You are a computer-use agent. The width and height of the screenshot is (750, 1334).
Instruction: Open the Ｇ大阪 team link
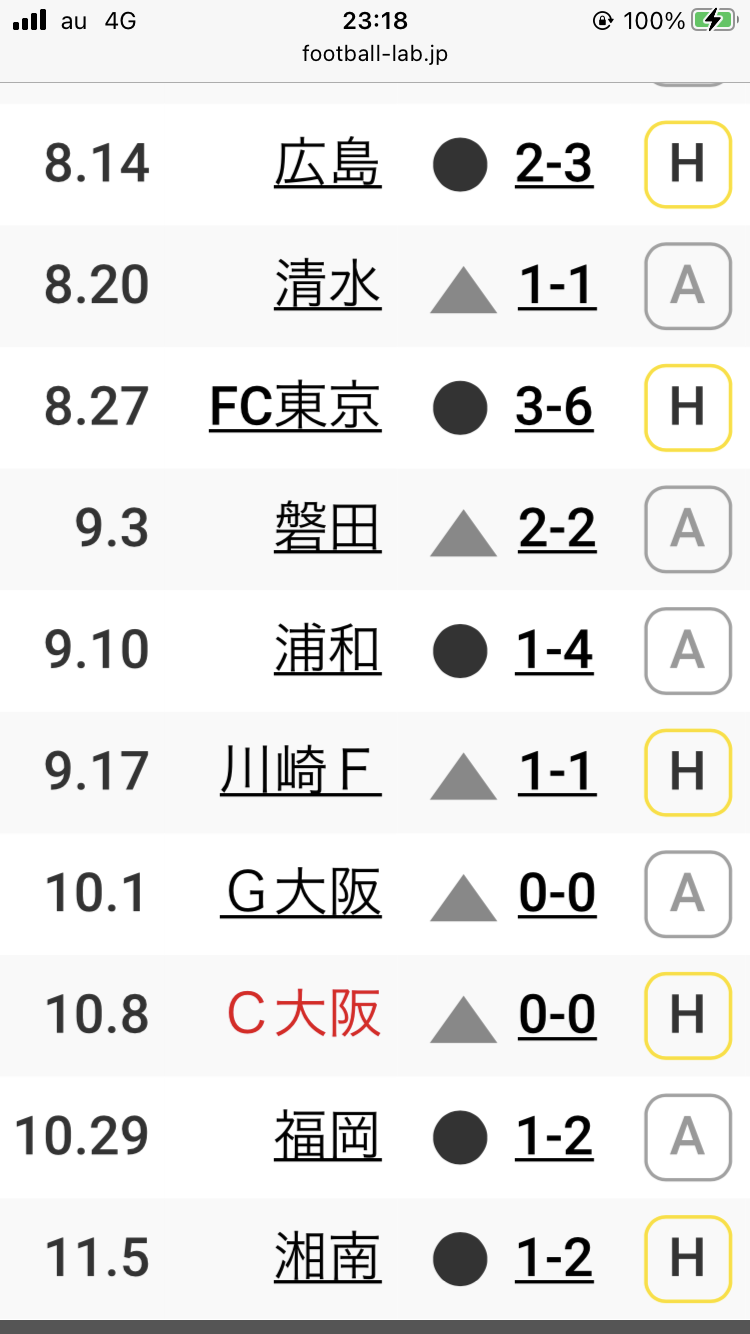click(300, 893)
